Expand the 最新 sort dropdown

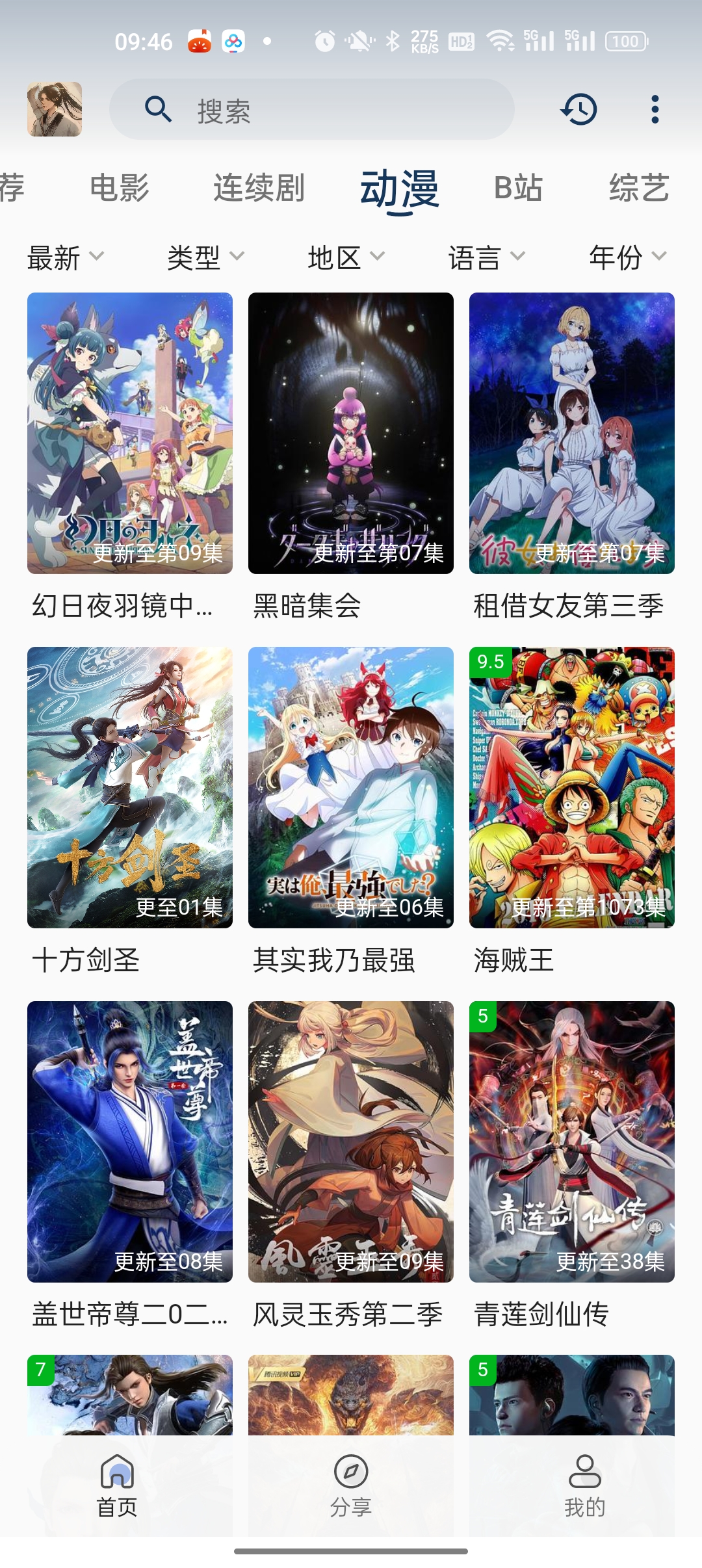click(x=66, y=257)
